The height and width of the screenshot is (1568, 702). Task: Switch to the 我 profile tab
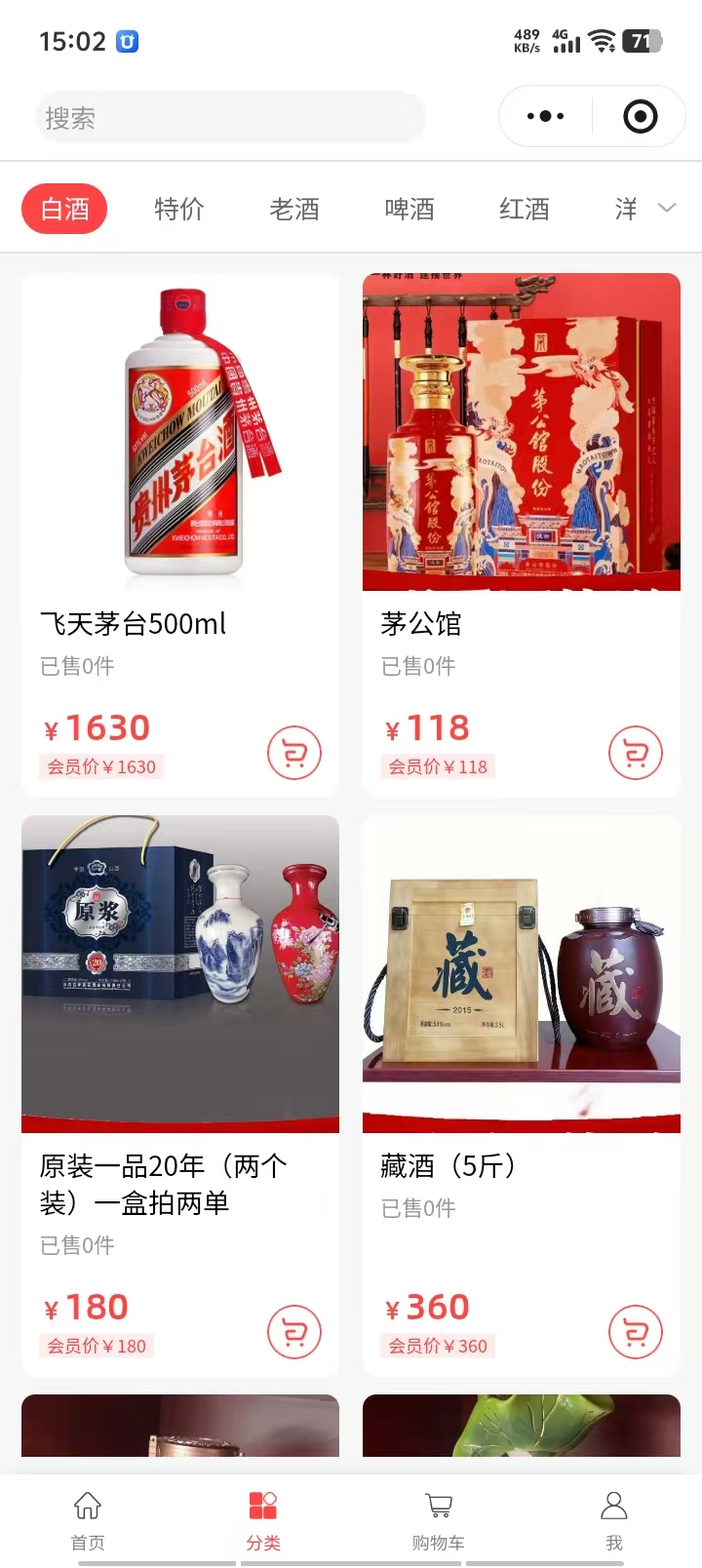pyautogui.click(x=614, y=1519)
